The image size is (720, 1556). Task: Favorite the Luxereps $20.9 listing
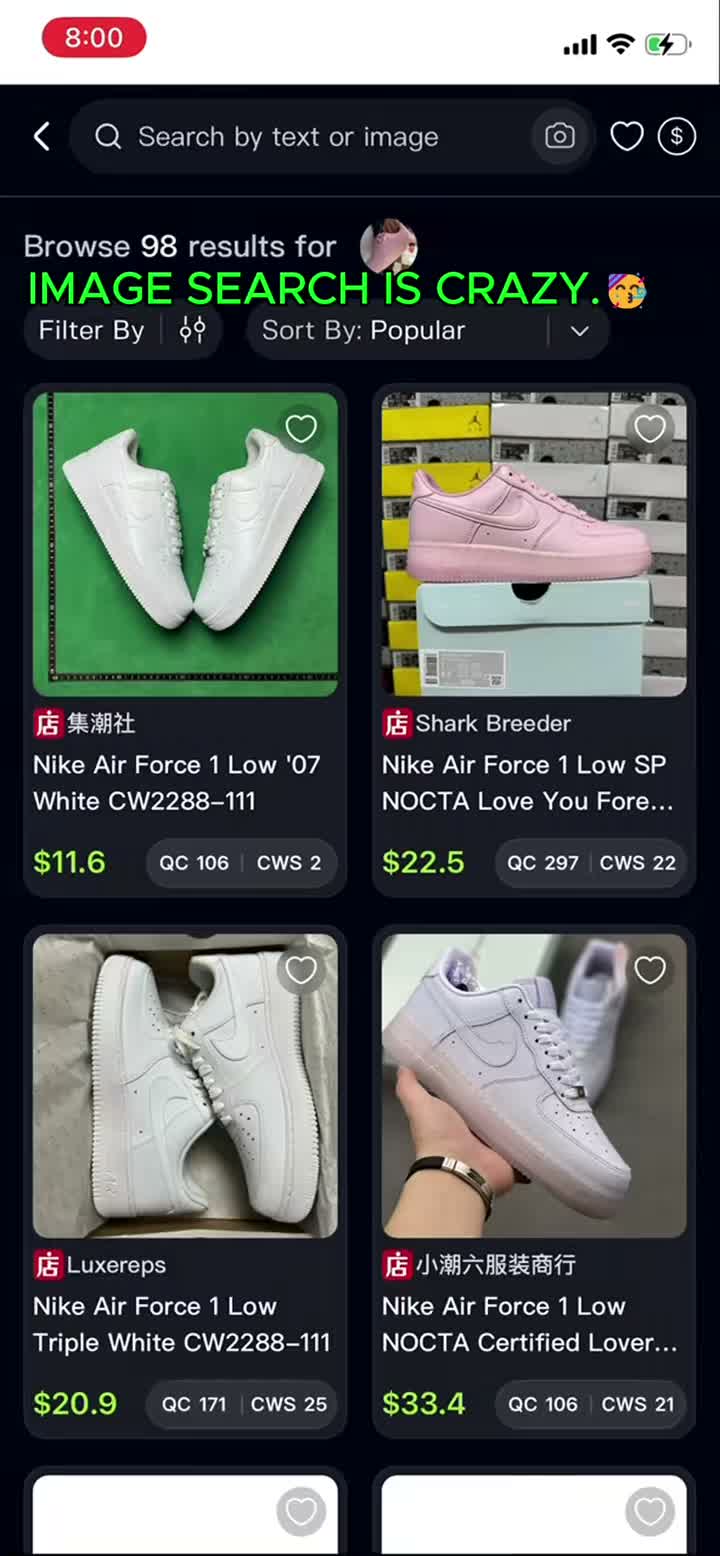(x=301, y=971)
